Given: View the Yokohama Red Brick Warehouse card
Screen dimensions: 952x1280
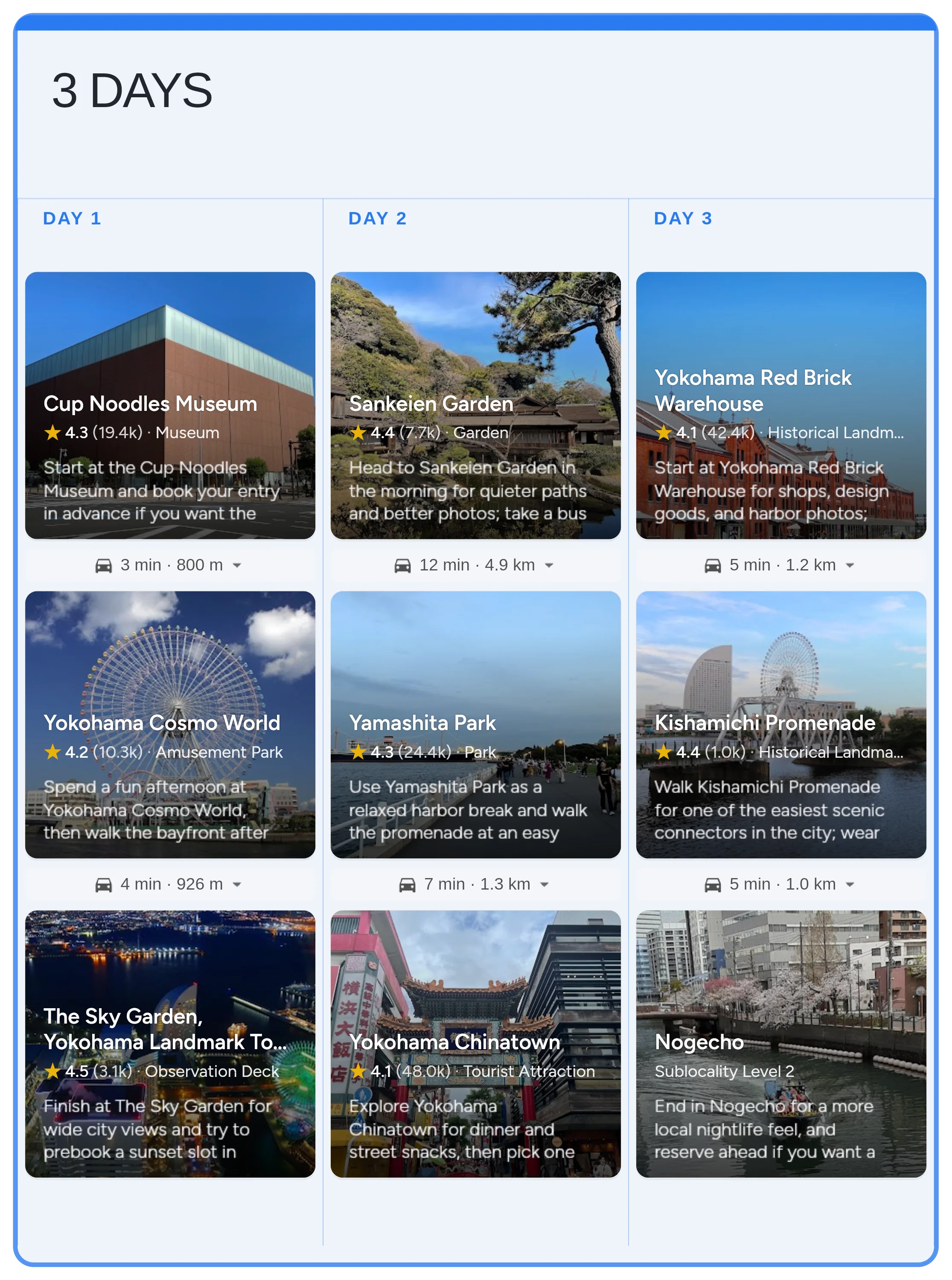Looking at the screenshot, I should (781, 405).
